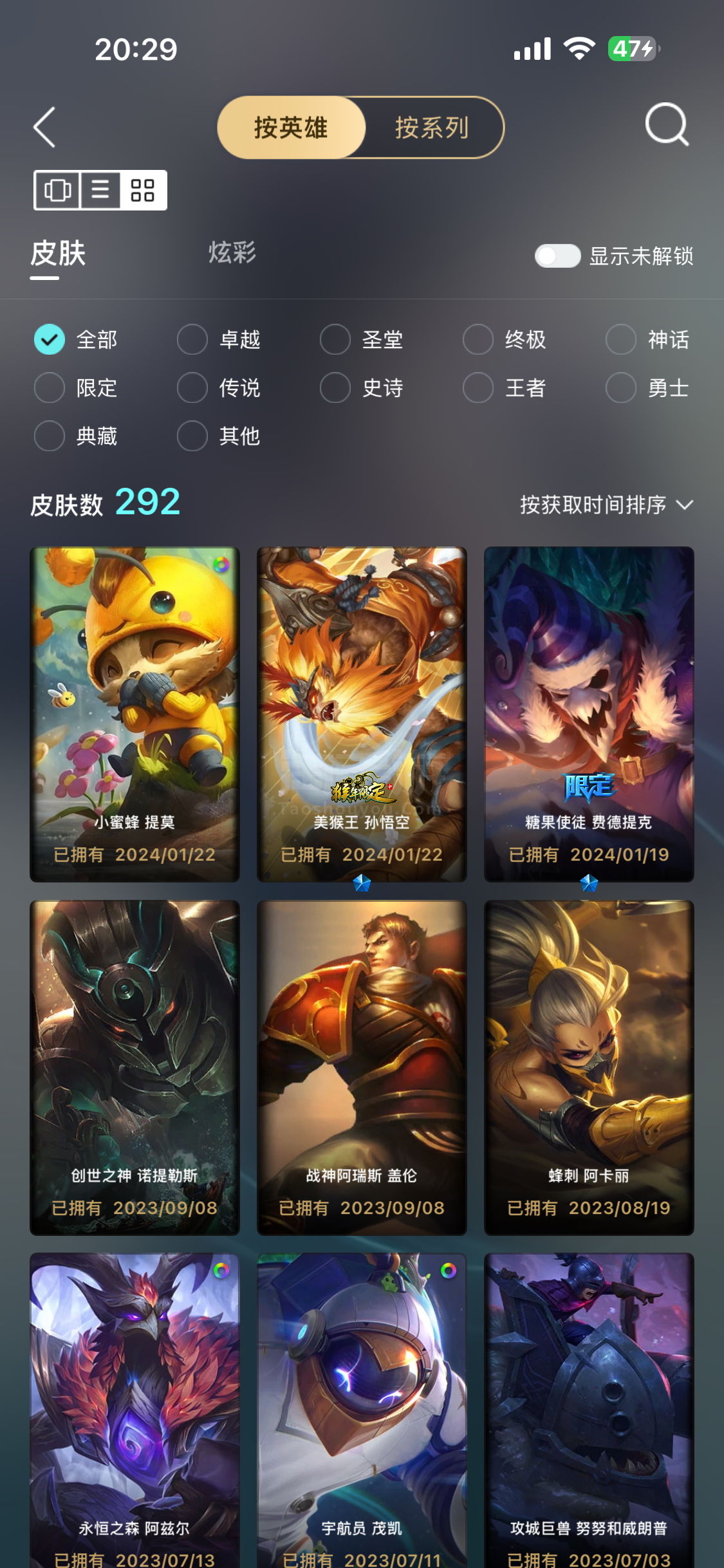Go back using the top-left arrow
The image size is (724, 1568).
[x=44, y=127]
